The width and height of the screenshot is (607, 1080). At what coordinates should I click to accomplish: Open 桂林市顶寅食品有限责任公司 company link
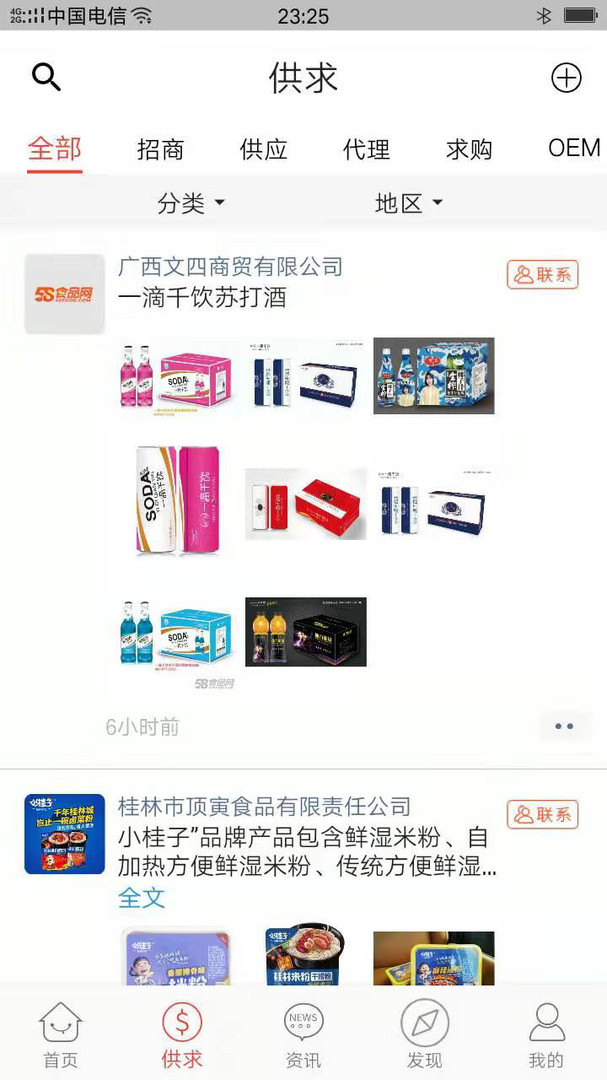click(264, 806)
